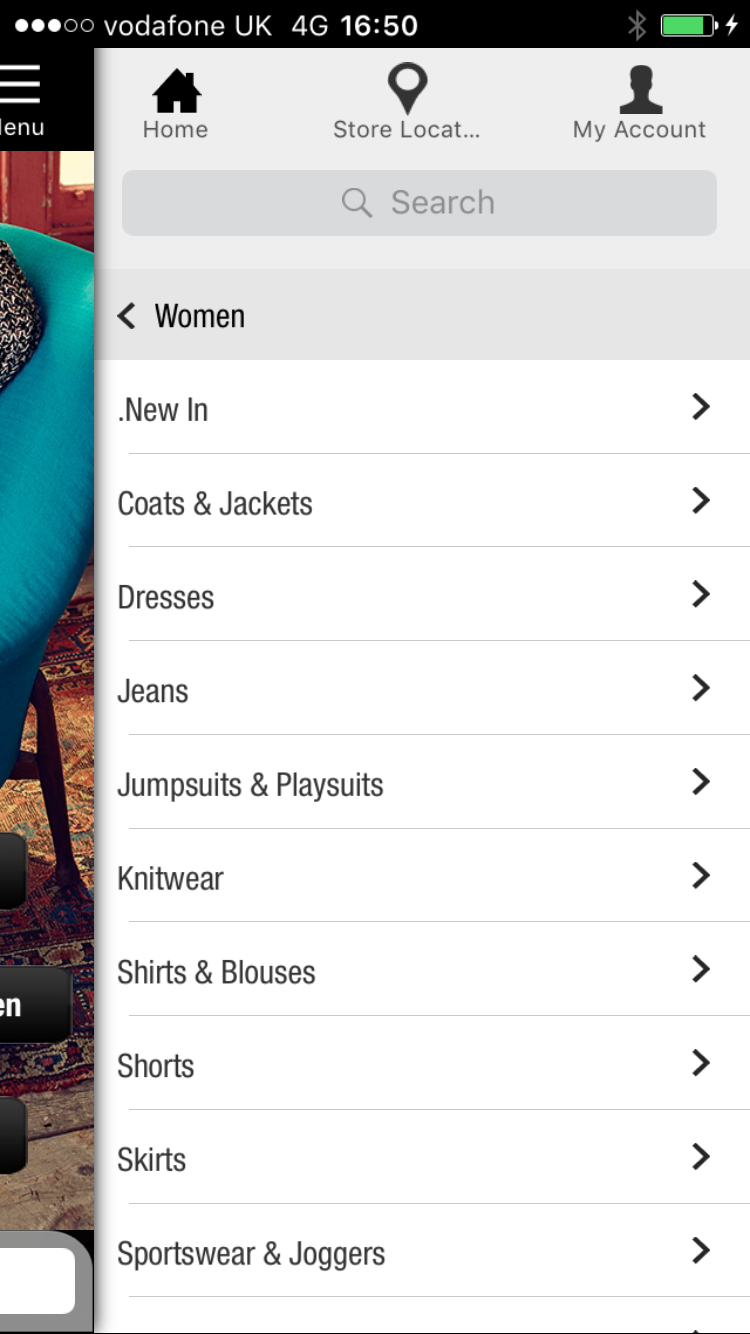The width and height of the screenshot is (750, 1334).
Task: Select the Dresses category
Action: [420, 596]
